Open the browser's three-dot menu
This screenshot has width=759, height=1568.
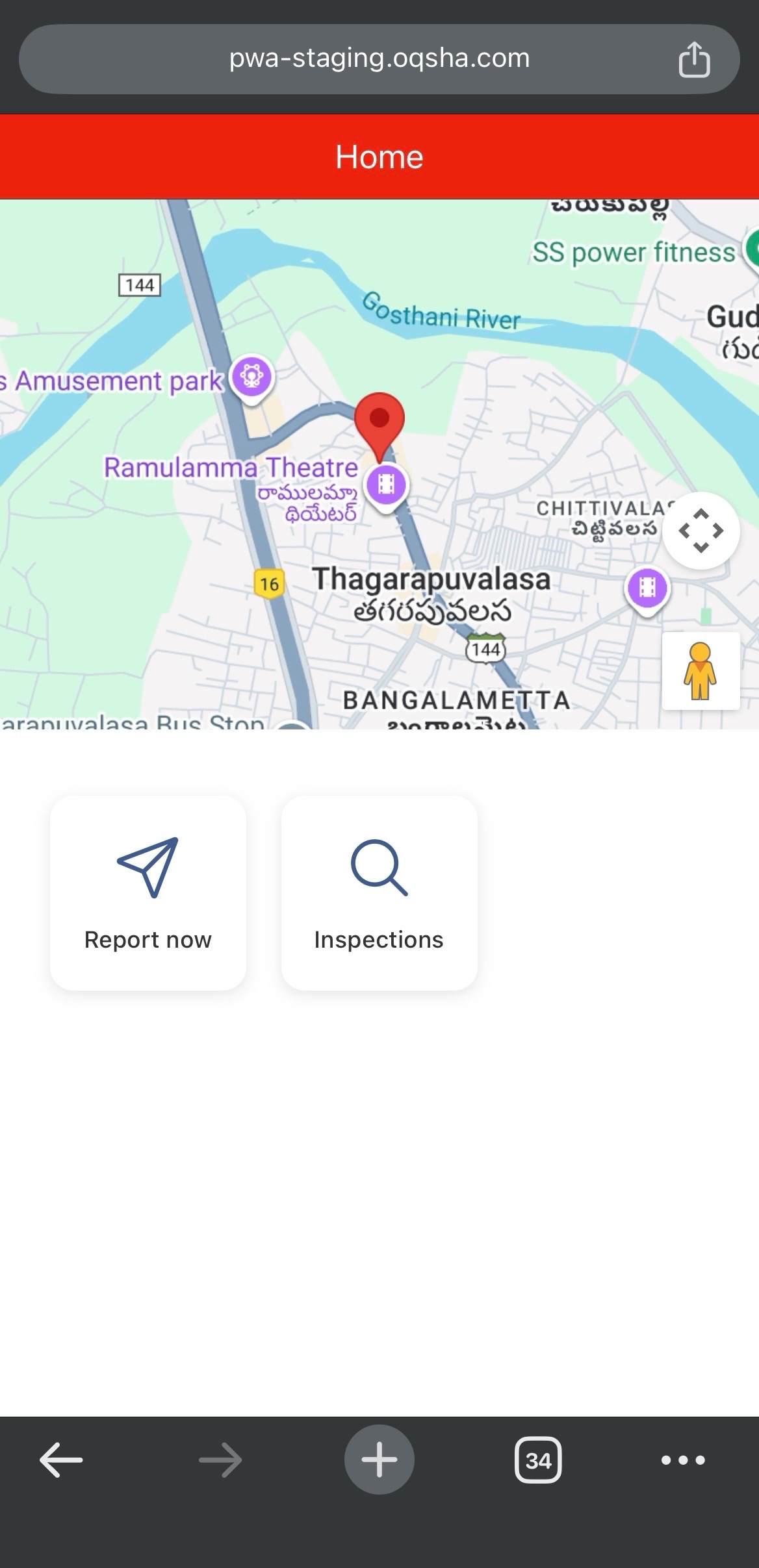(683, 1460)
